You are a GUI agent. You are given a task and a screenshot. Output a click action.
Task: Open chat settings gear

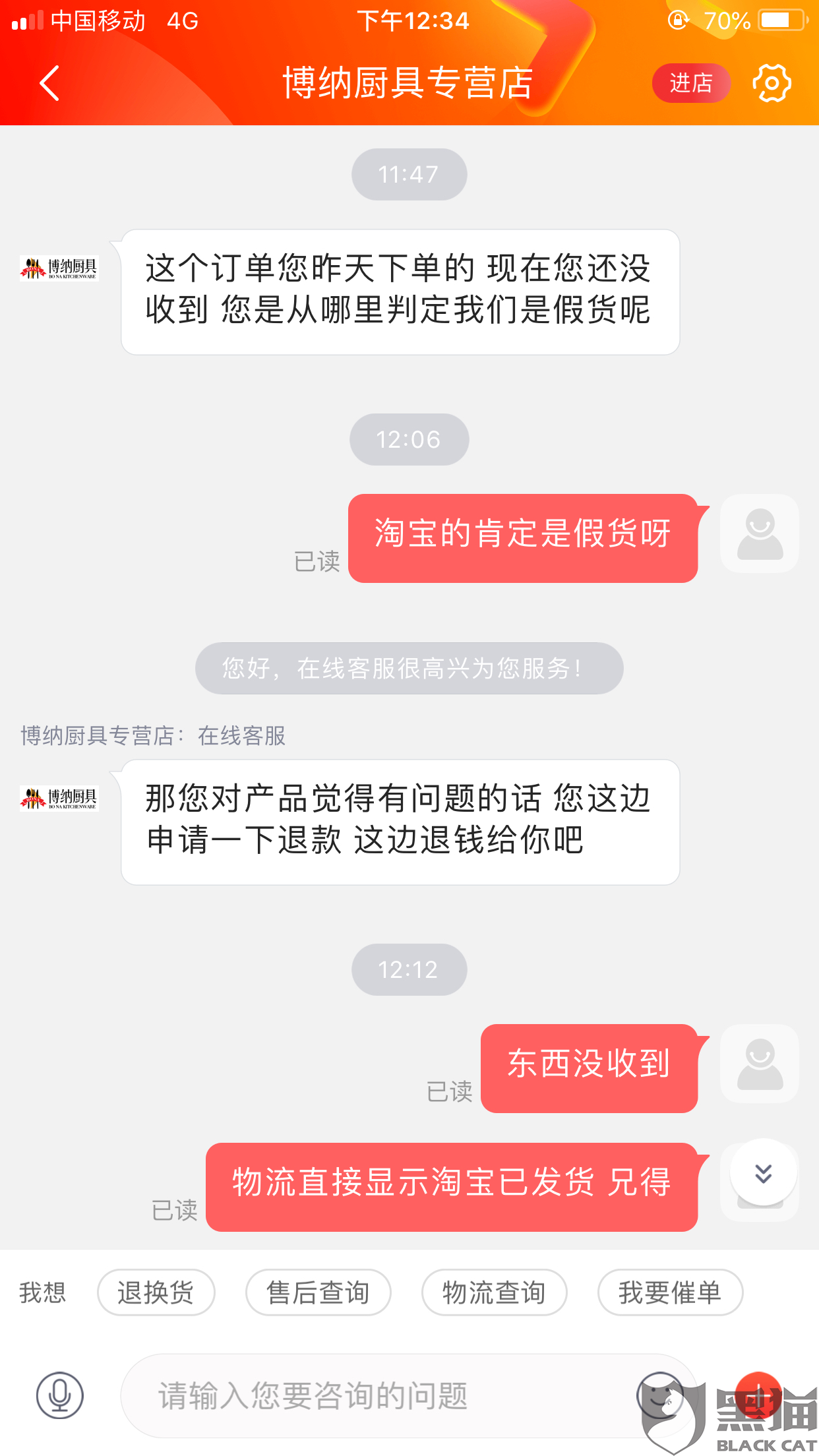[x=772, y=83]
